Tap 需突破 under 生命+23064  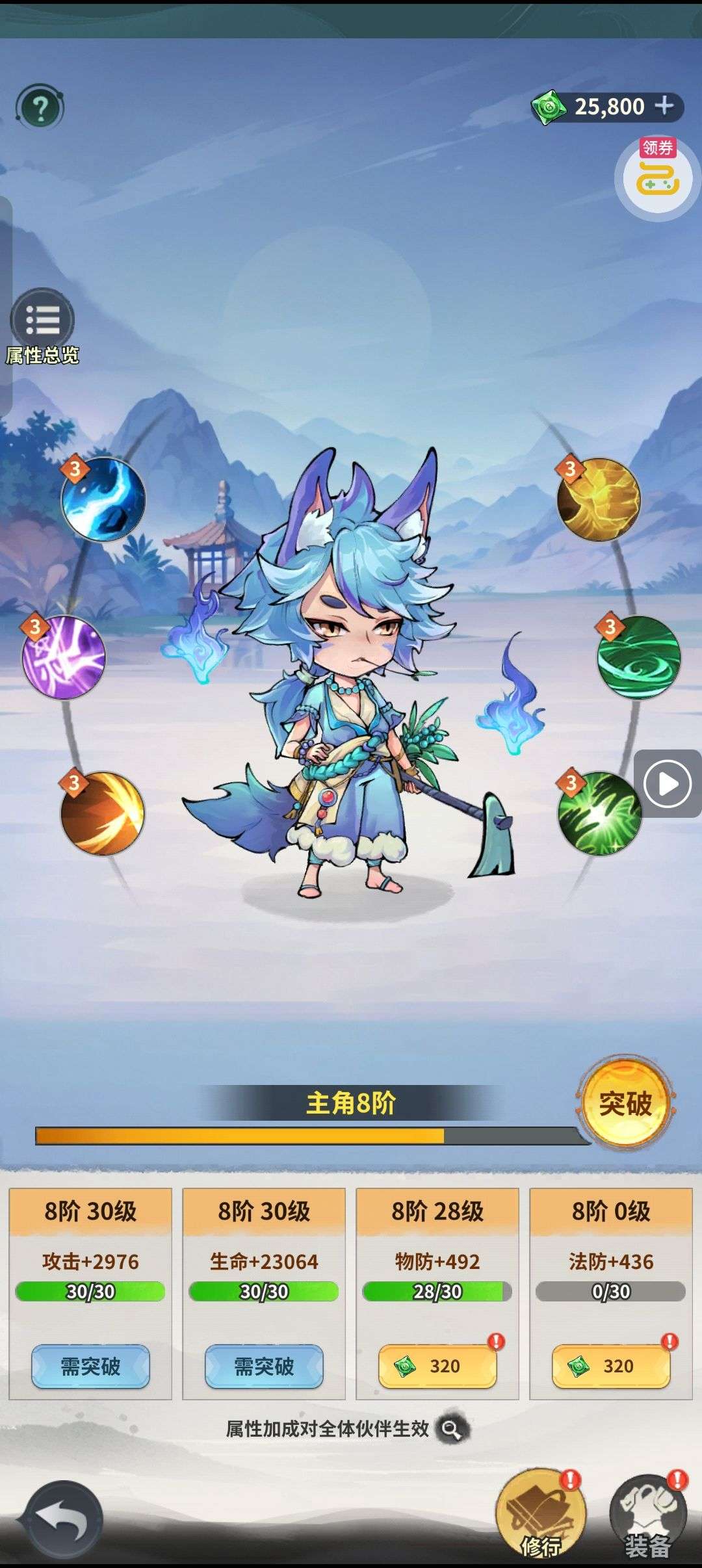pos(264,1366)
